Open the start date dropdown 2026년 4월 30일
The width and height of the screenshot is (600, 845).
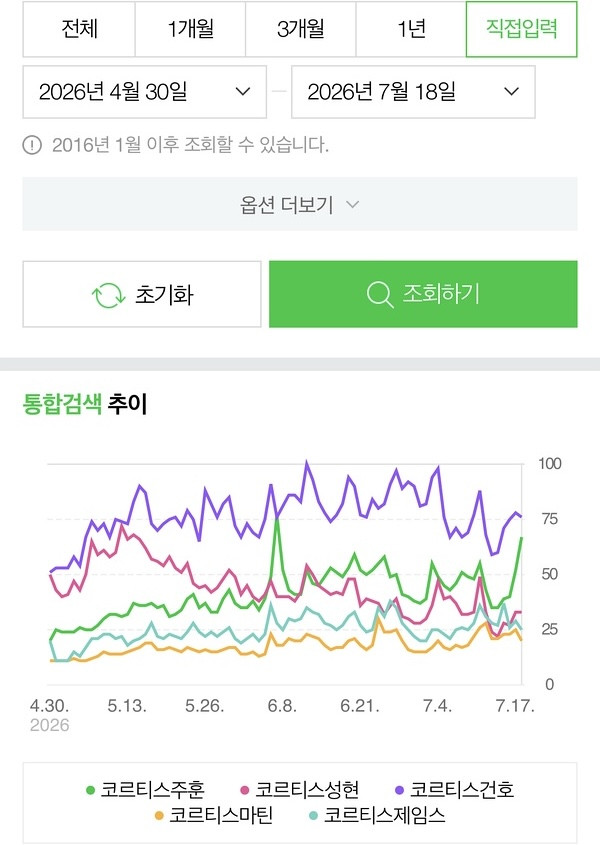pyautogui.click(x=144, y=92)
